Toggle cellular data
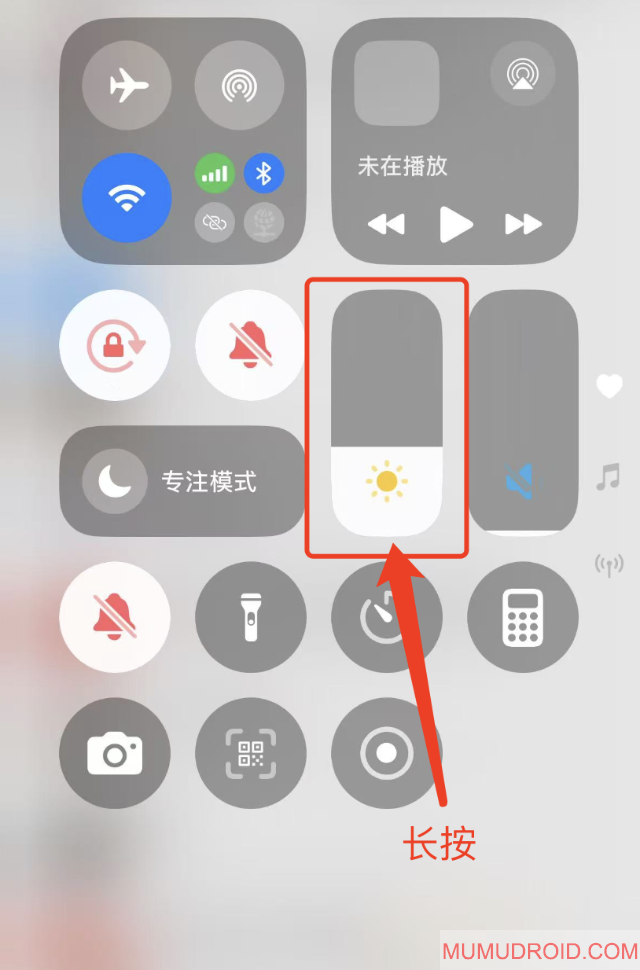Image resolution: width=640 pixels, height=970 pixels. (214, 175)
